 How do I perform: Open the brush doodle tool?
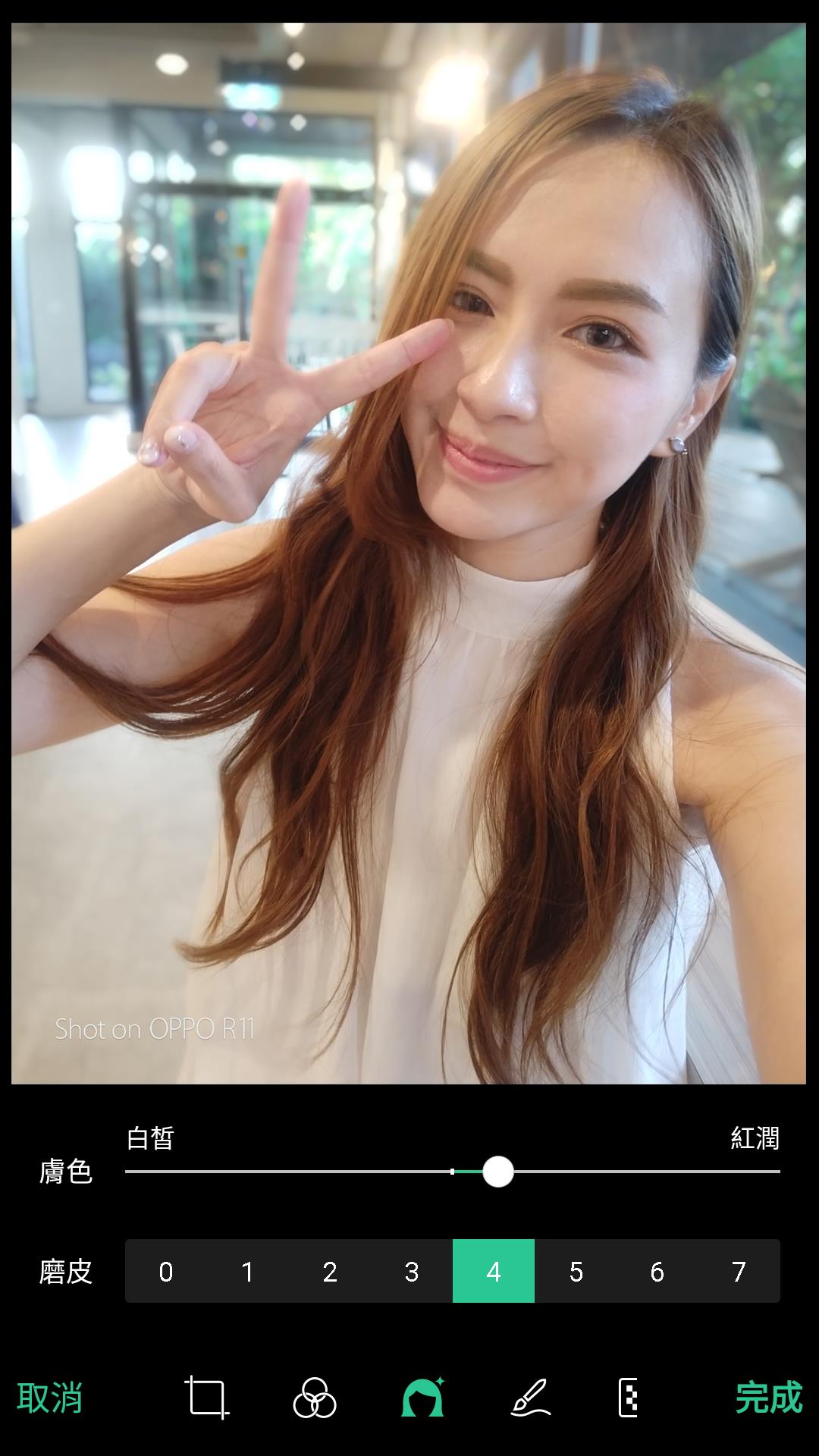pos(530,1397)
